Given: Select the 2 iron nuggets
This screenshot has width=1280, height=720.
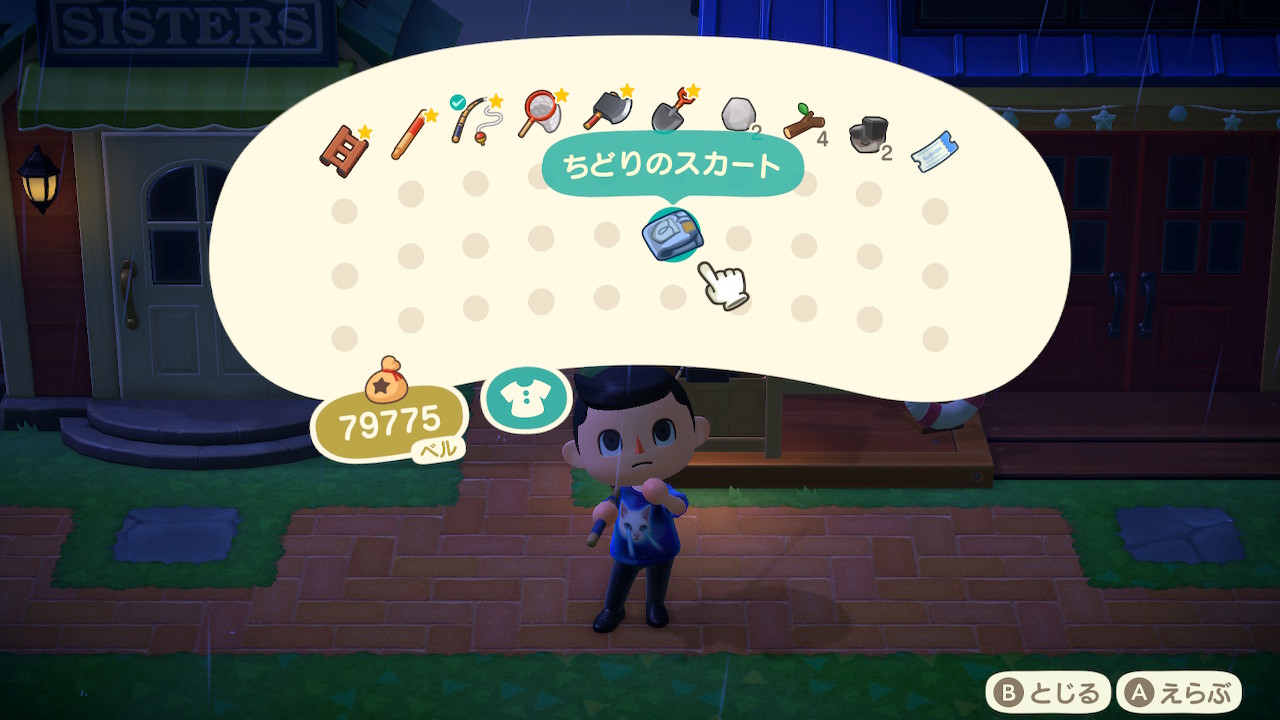Looking at the screenshot, I should tap(868, 134).
